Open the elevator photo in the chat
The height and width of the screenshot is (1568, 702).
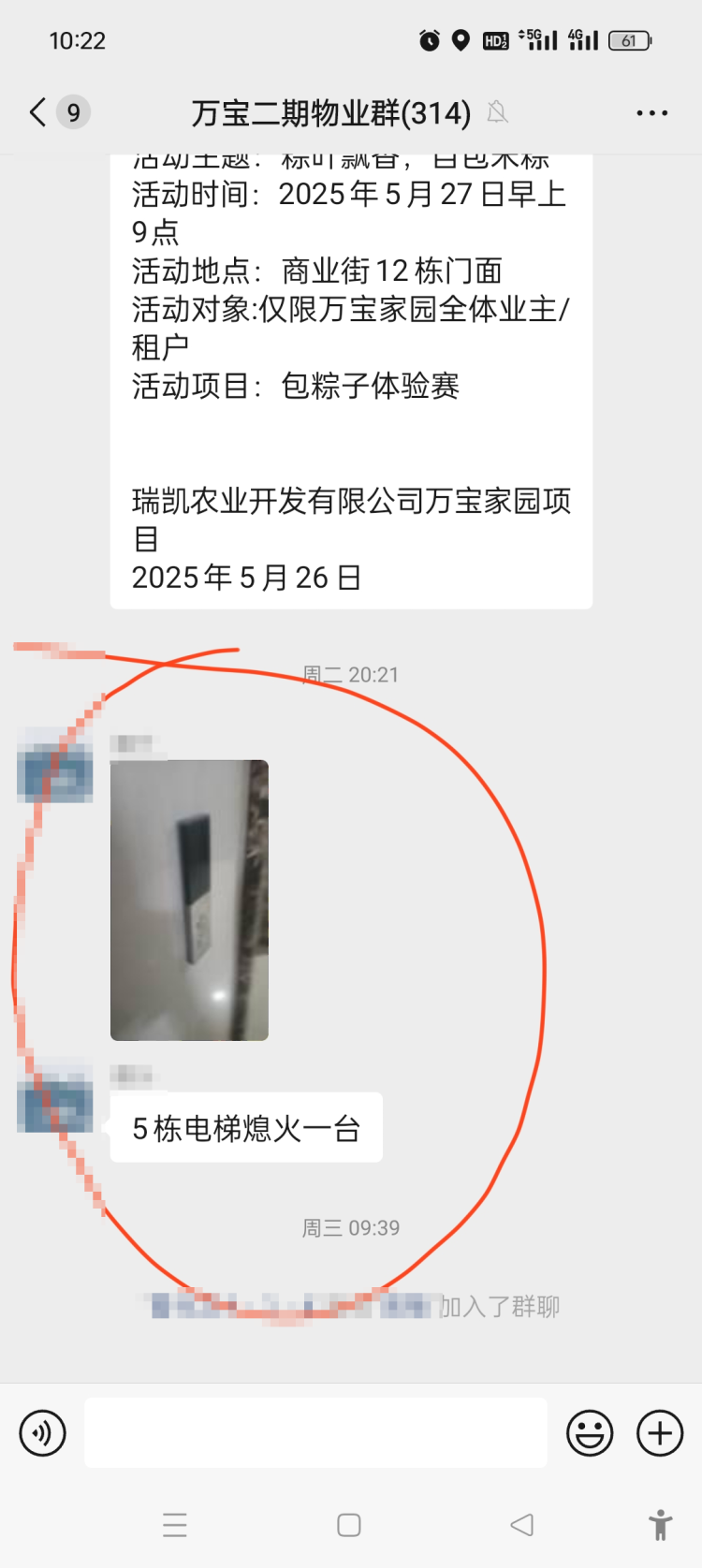(189, 901)
